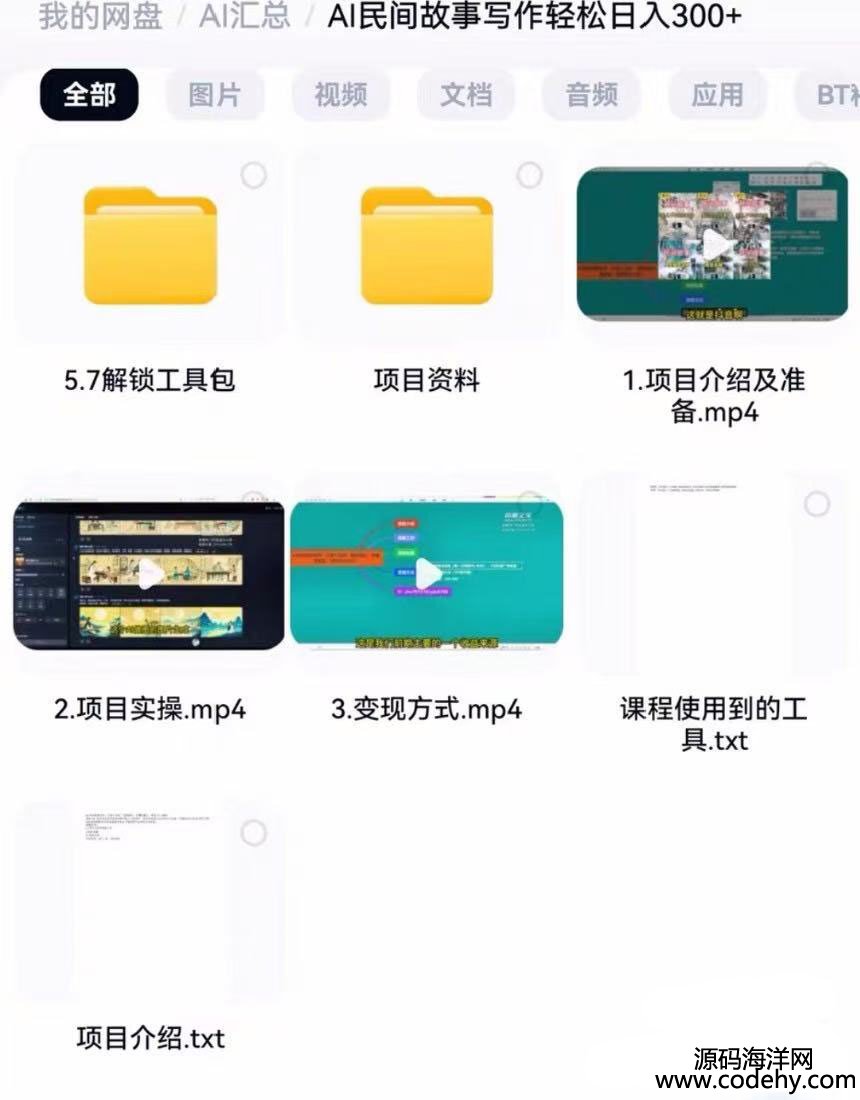The image size is (860, 1100).
Task: Open 课程使用到的工具.txt file
Action: (x=712, y=574)
